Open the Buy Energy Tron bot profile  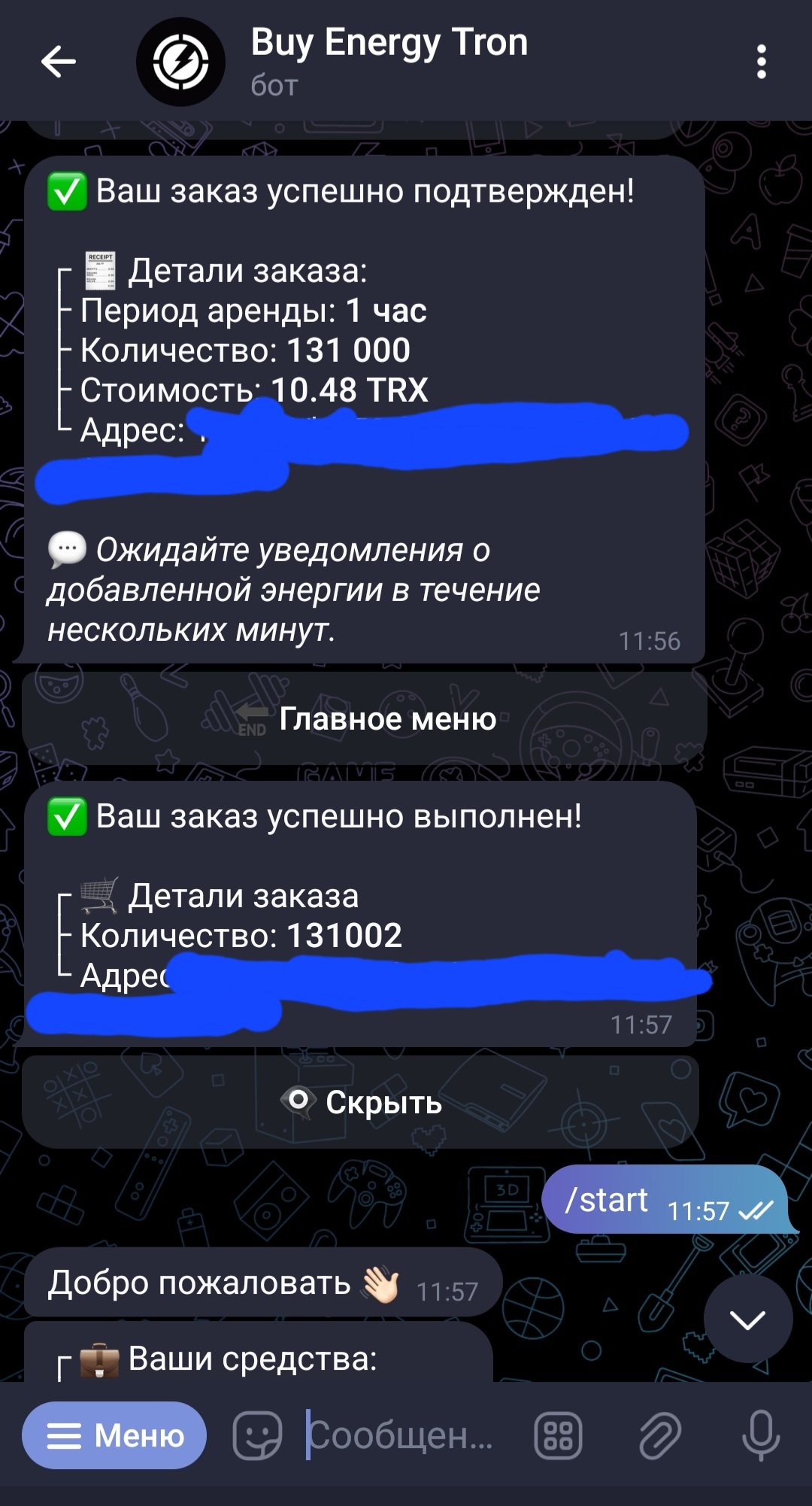click(388, 60)
